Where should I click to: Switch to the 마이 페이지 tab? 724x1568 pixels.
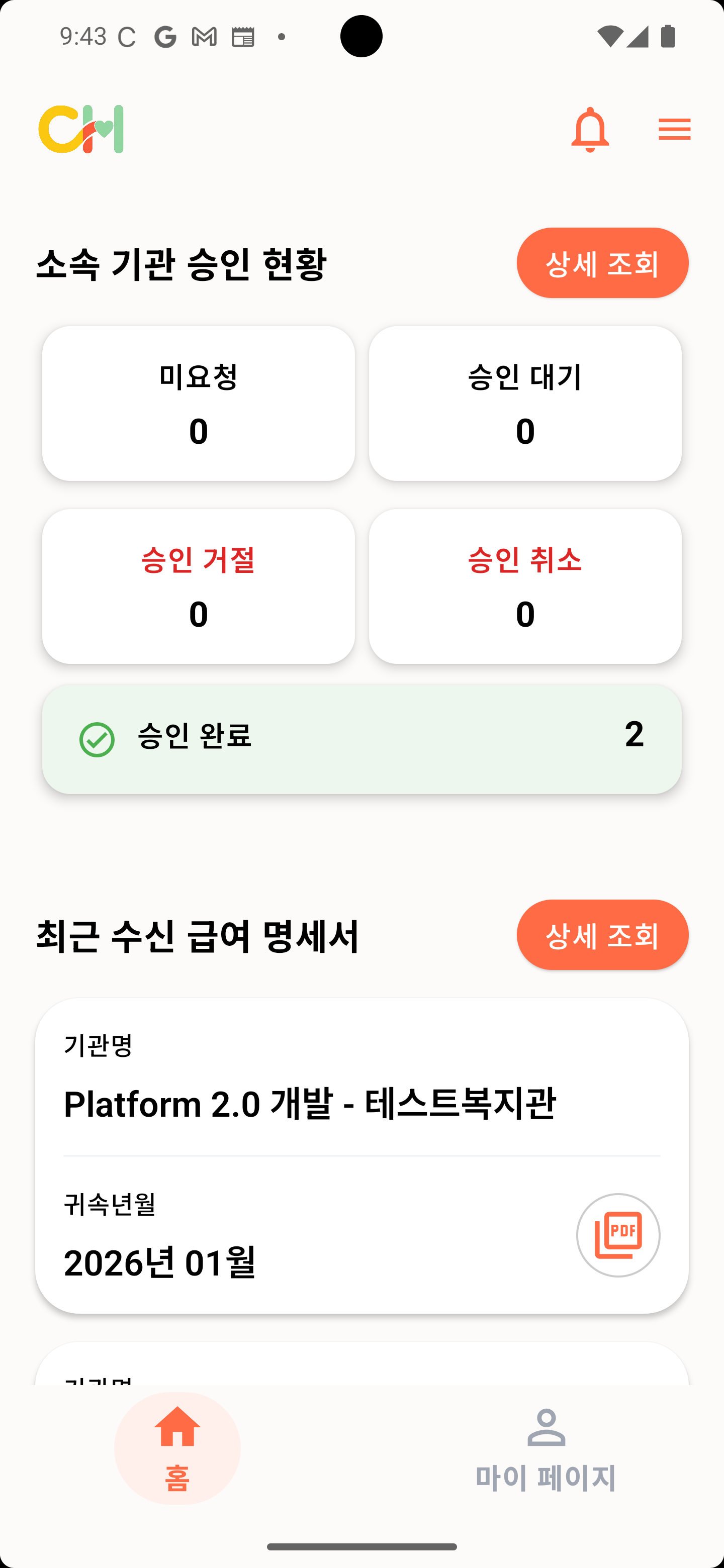546,1447
